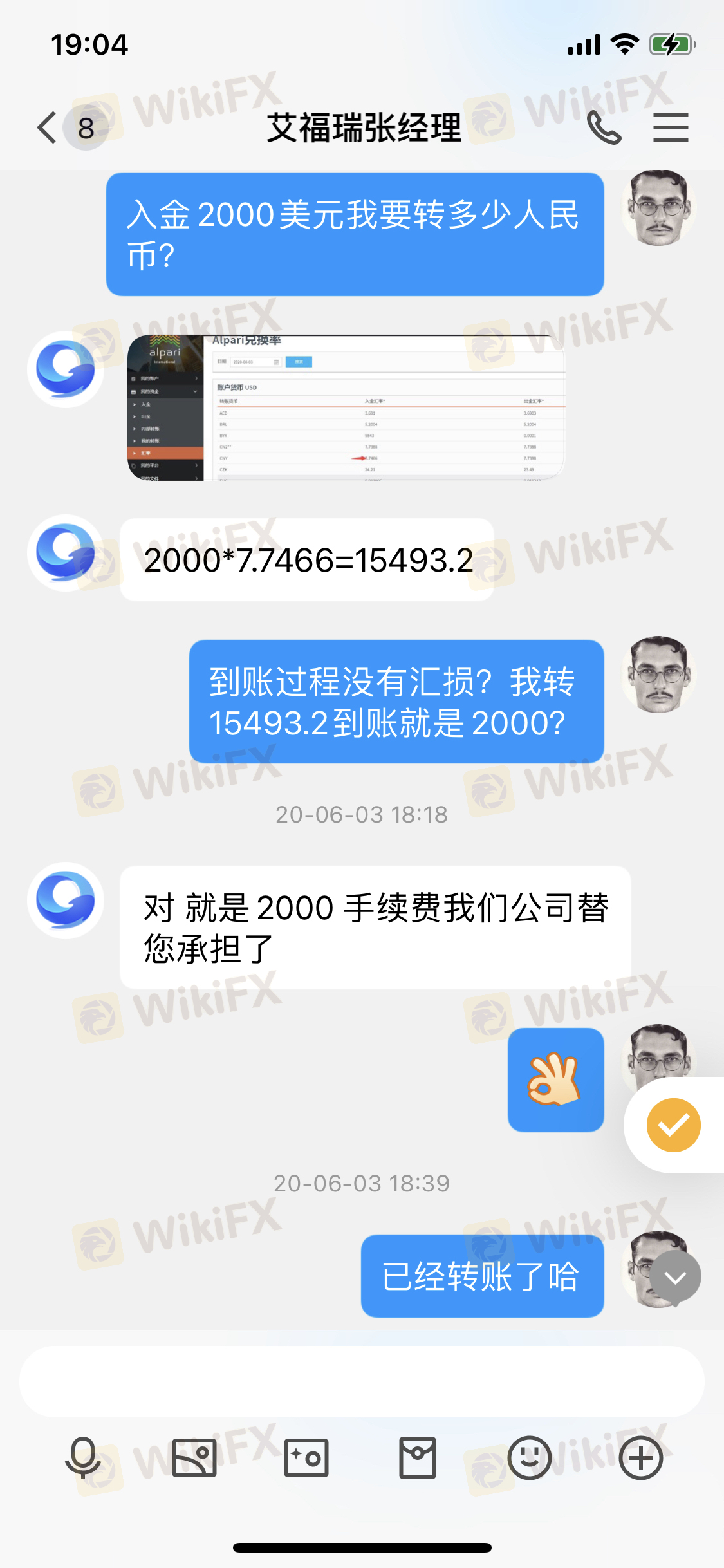724x1568 pixels.
Task: Open the Alpari exchange rate image
Action: point(346,407)
